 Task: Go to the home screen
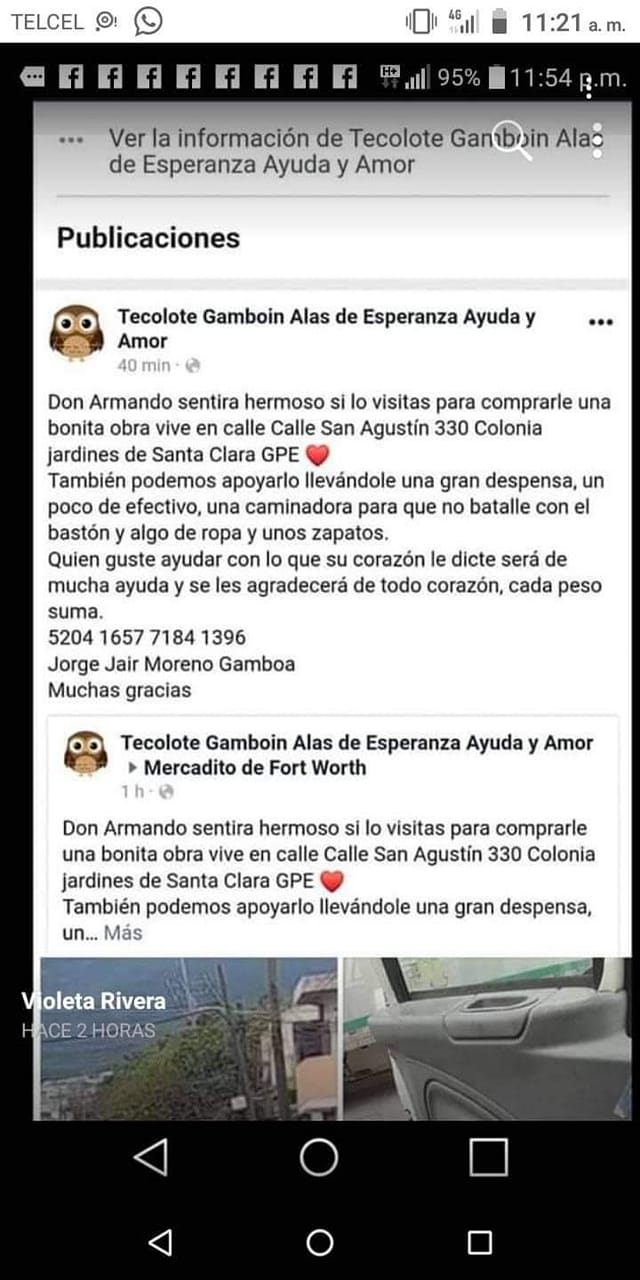(320, 1242)
